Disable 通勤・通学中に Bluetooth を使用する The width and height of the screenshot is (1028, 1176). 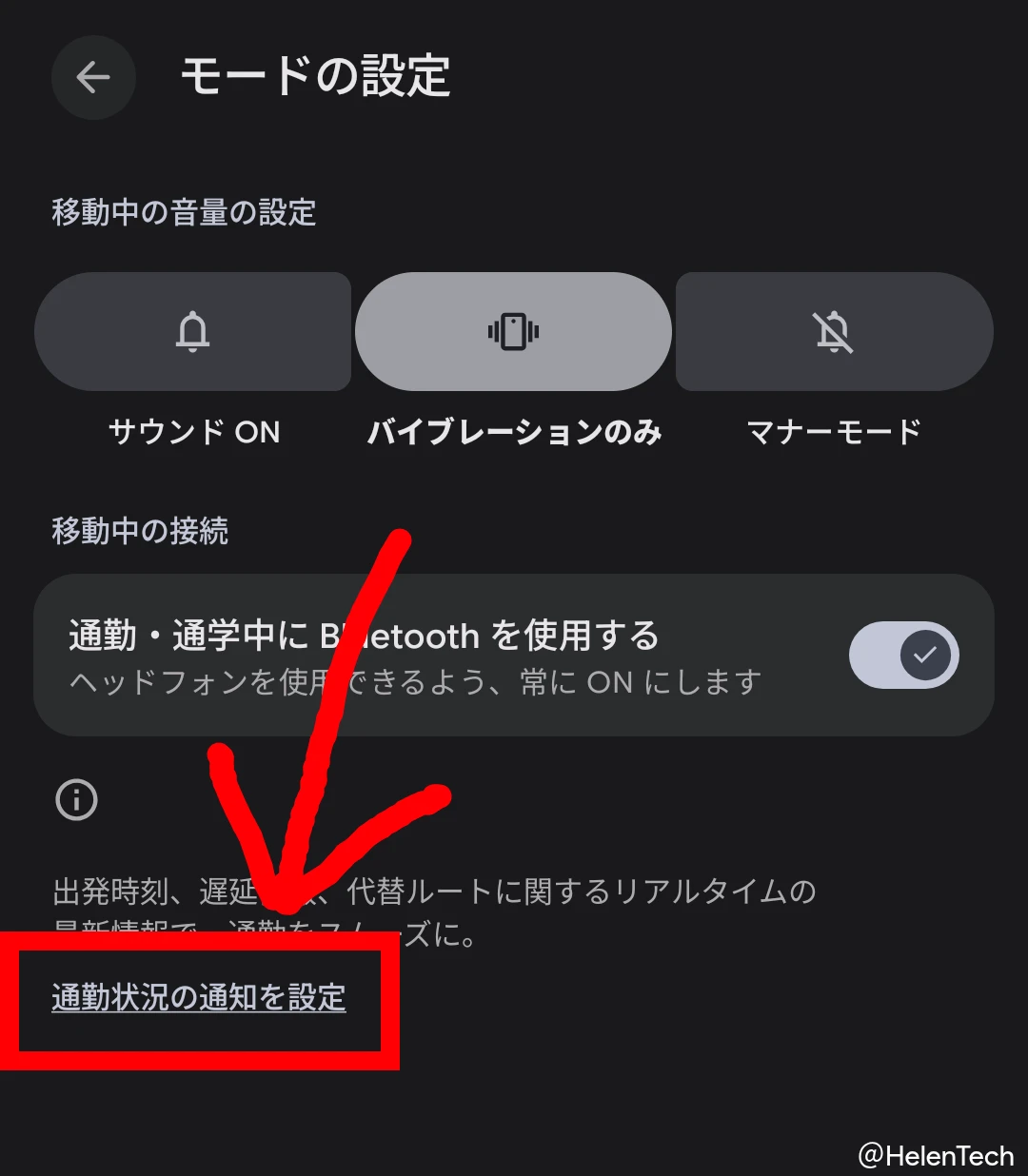pos(902,656)
